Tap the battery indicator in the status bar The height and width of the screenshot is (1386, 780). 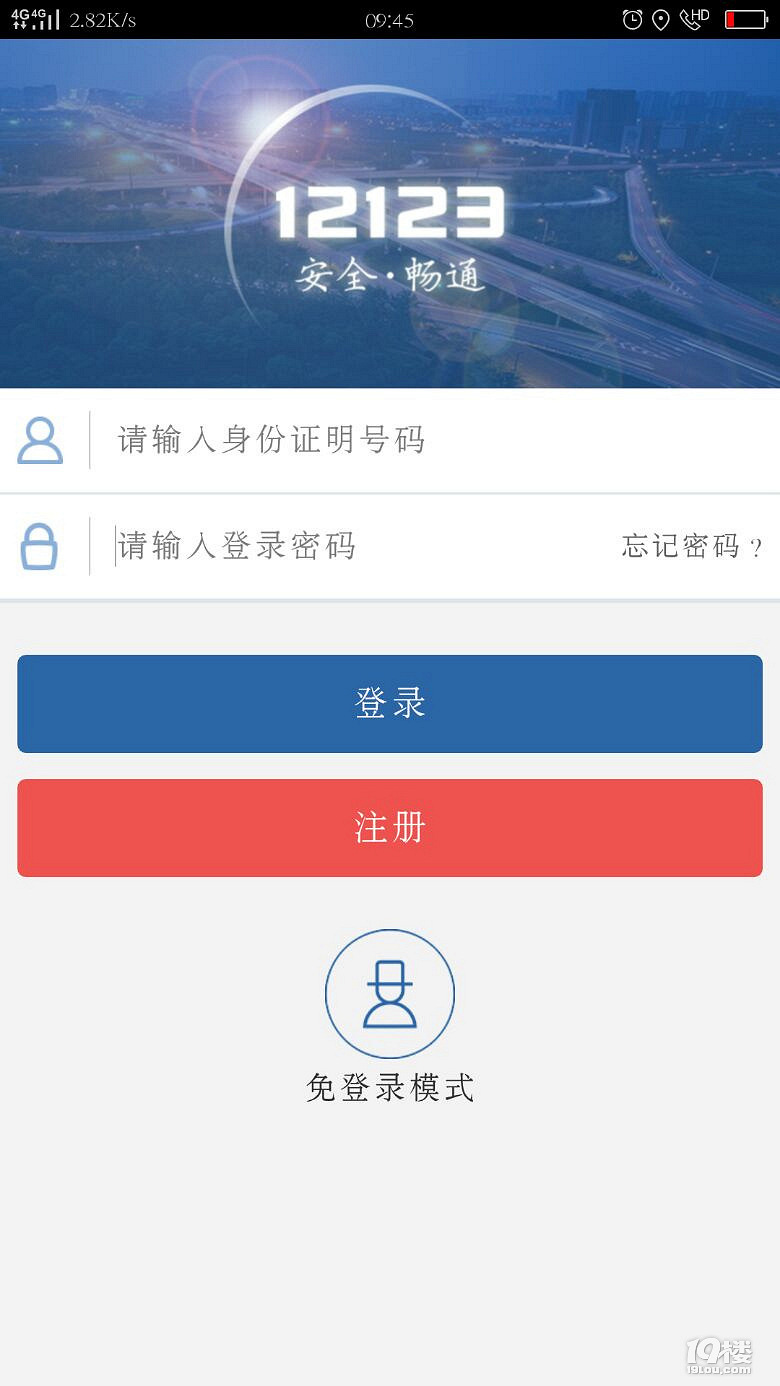748,18
